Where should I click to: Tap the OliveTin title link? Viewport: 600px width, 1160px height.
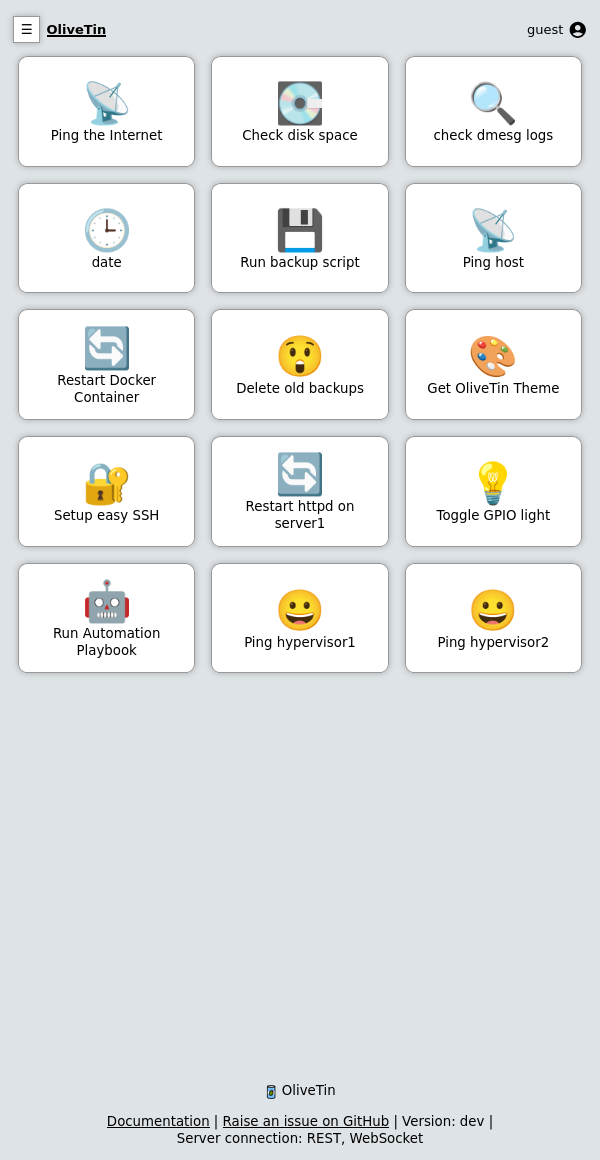point(76,30)
